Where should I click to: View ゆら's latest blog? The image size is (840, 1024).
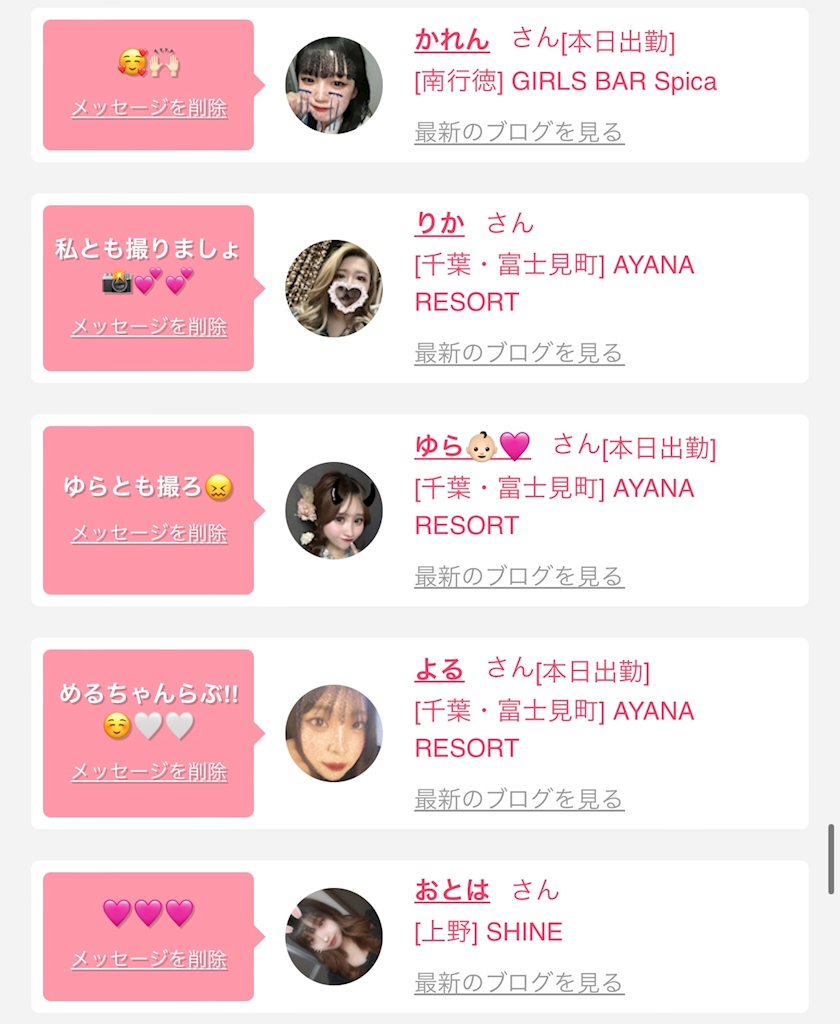tap(519, 576)
